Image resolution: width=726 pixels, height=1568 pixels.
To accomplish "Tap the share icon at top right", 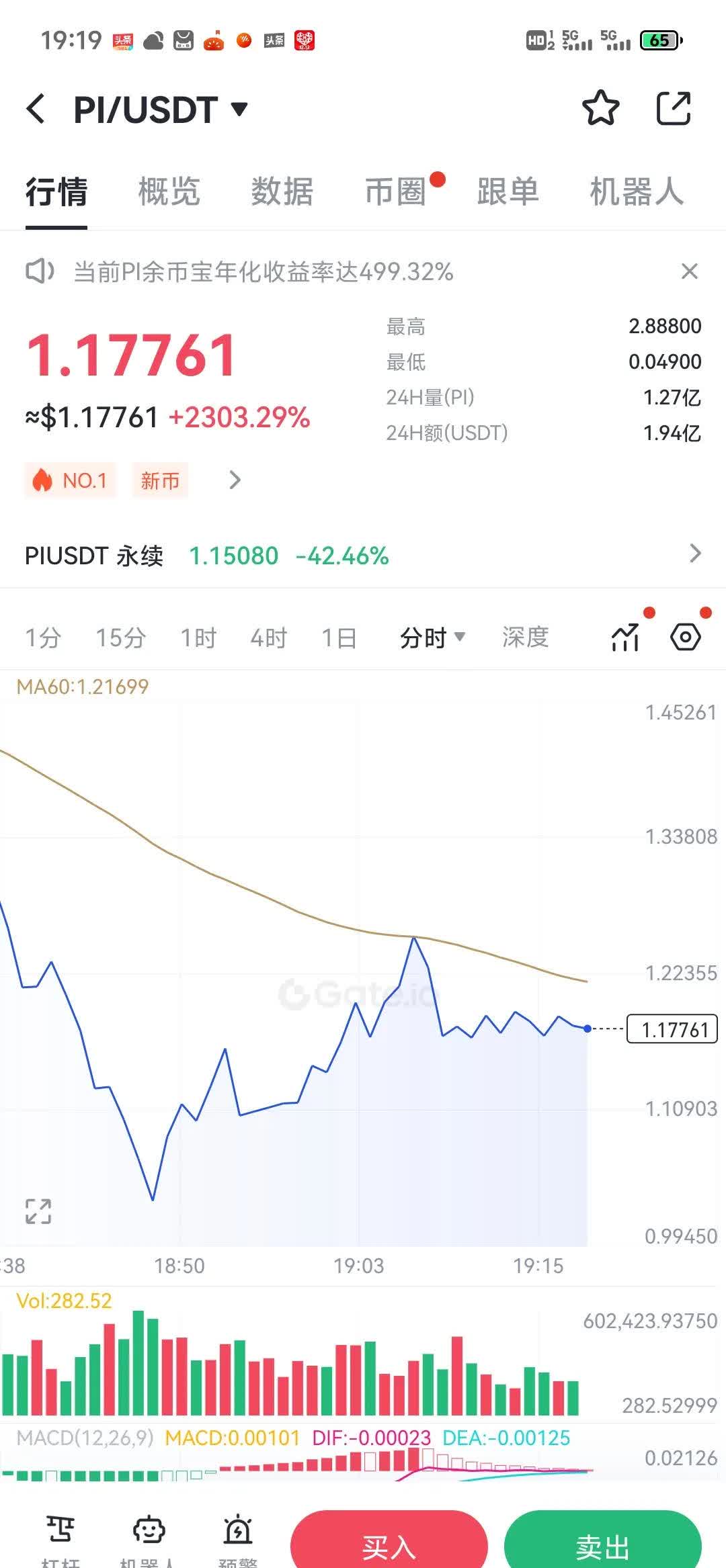I will (x=674, y=109).
